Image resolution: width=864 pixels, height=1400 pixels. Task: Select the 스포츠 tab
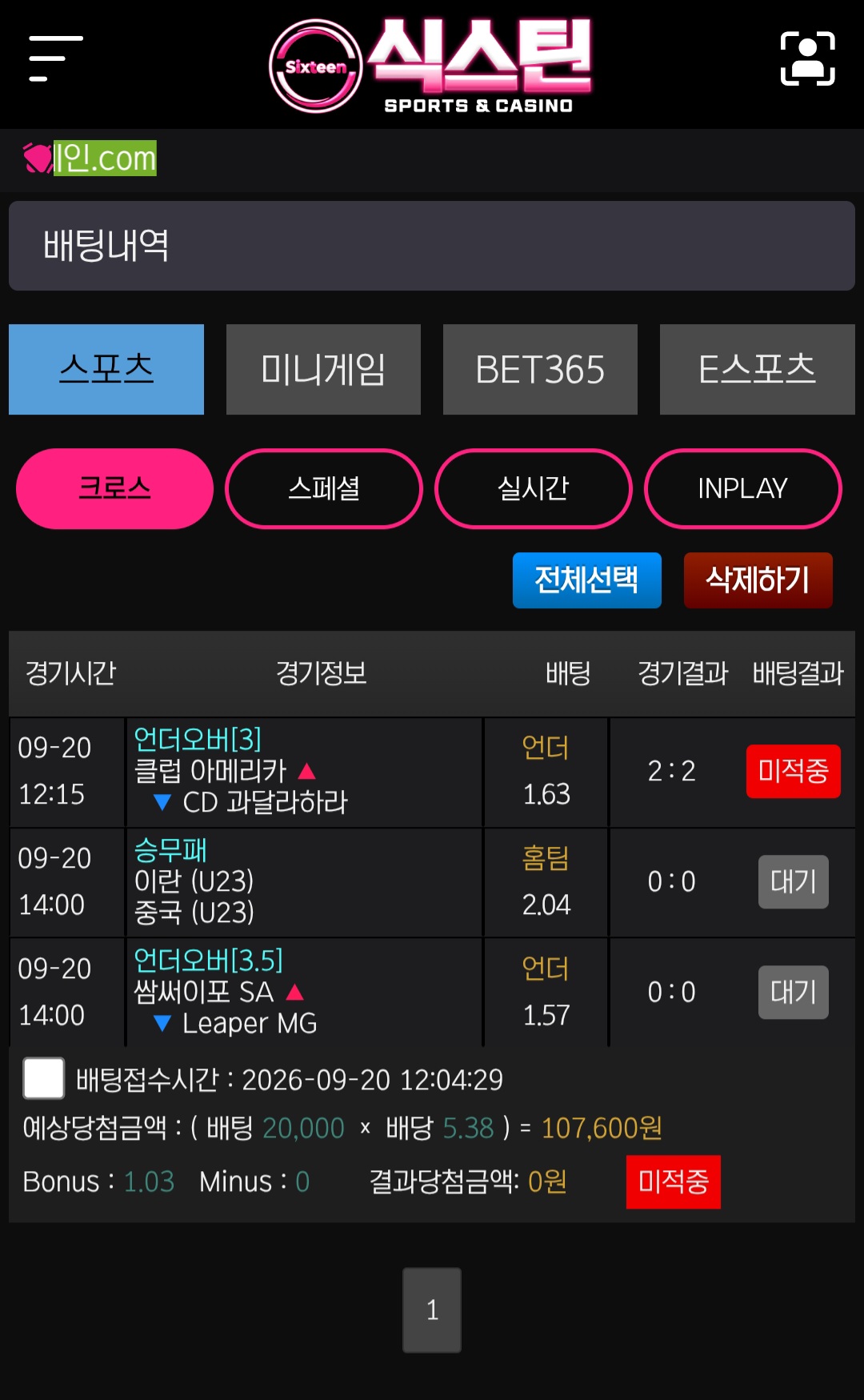106,369
